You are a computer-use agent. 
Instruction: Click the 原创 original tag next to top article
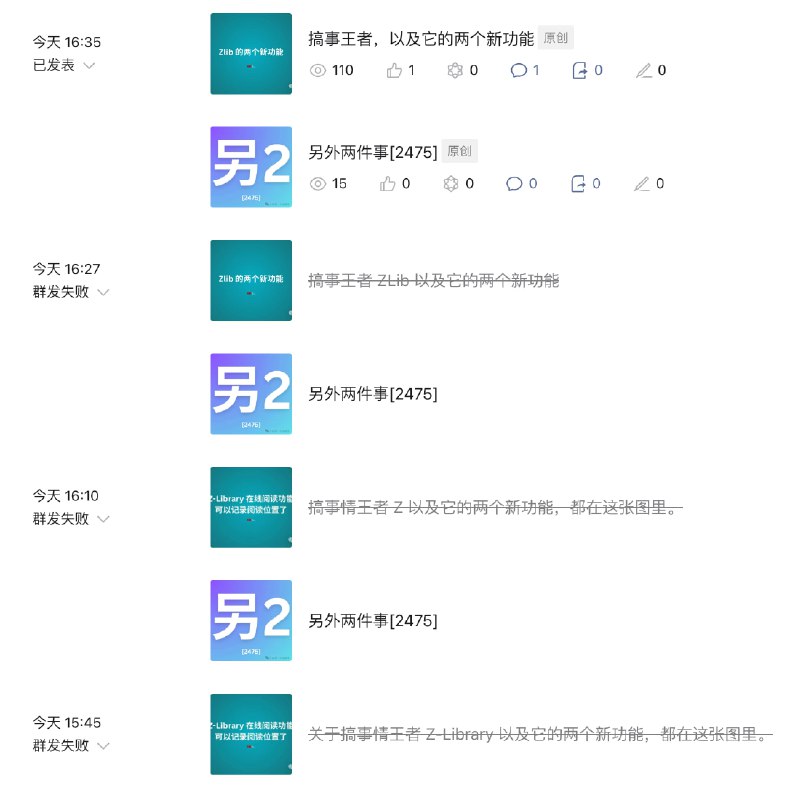[x=555, y=37]
